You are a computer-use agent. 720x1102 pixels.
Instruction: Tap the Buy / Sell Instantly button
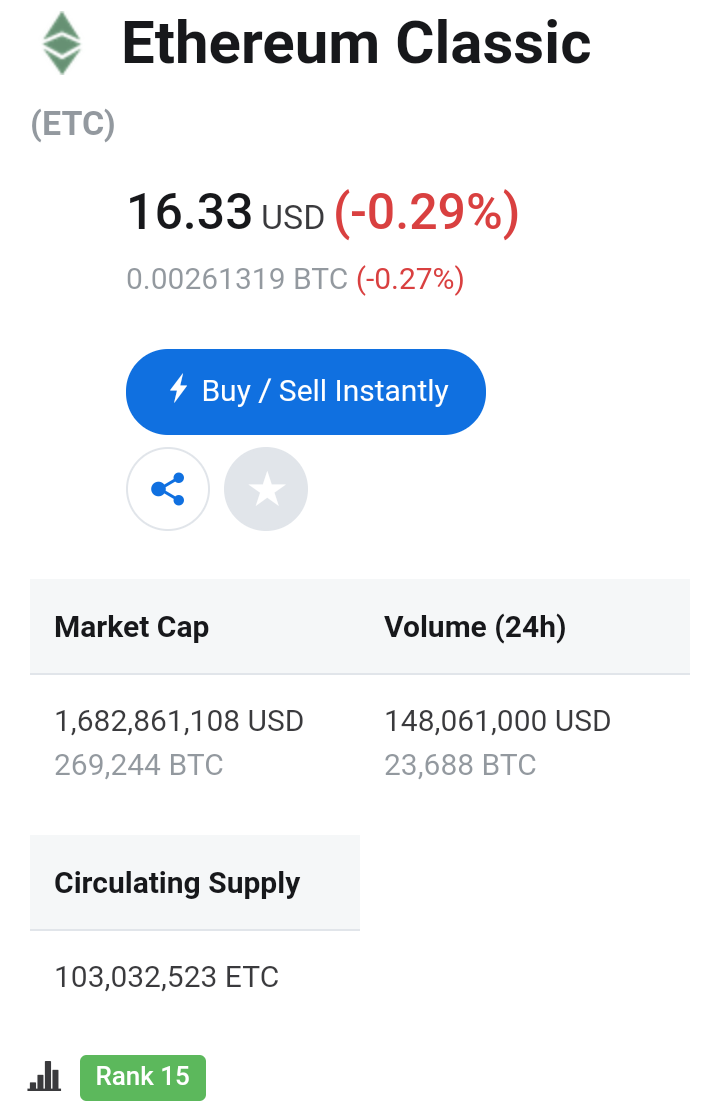305,391
